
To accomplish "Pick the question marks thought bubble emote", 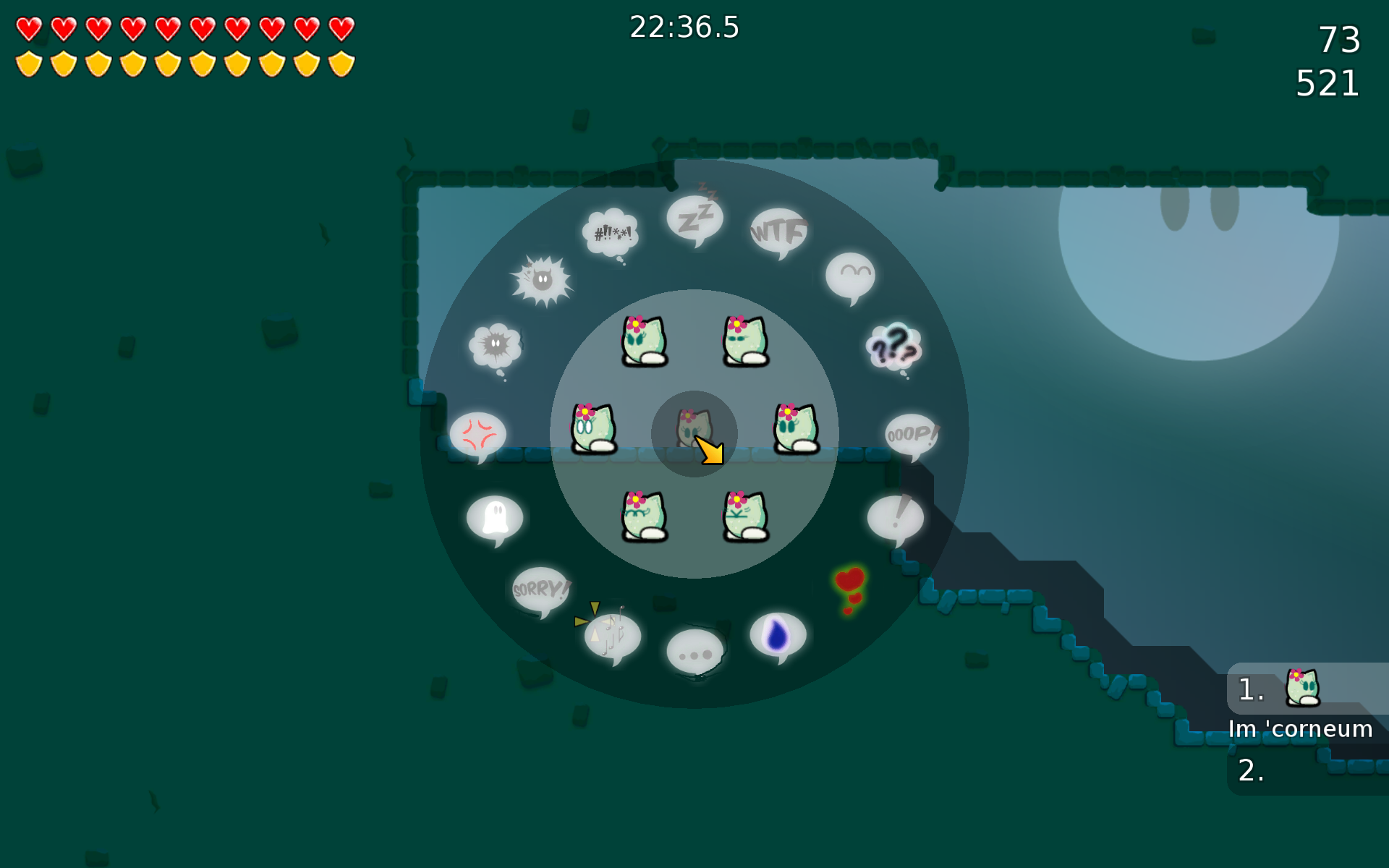I will coord(895,348).
